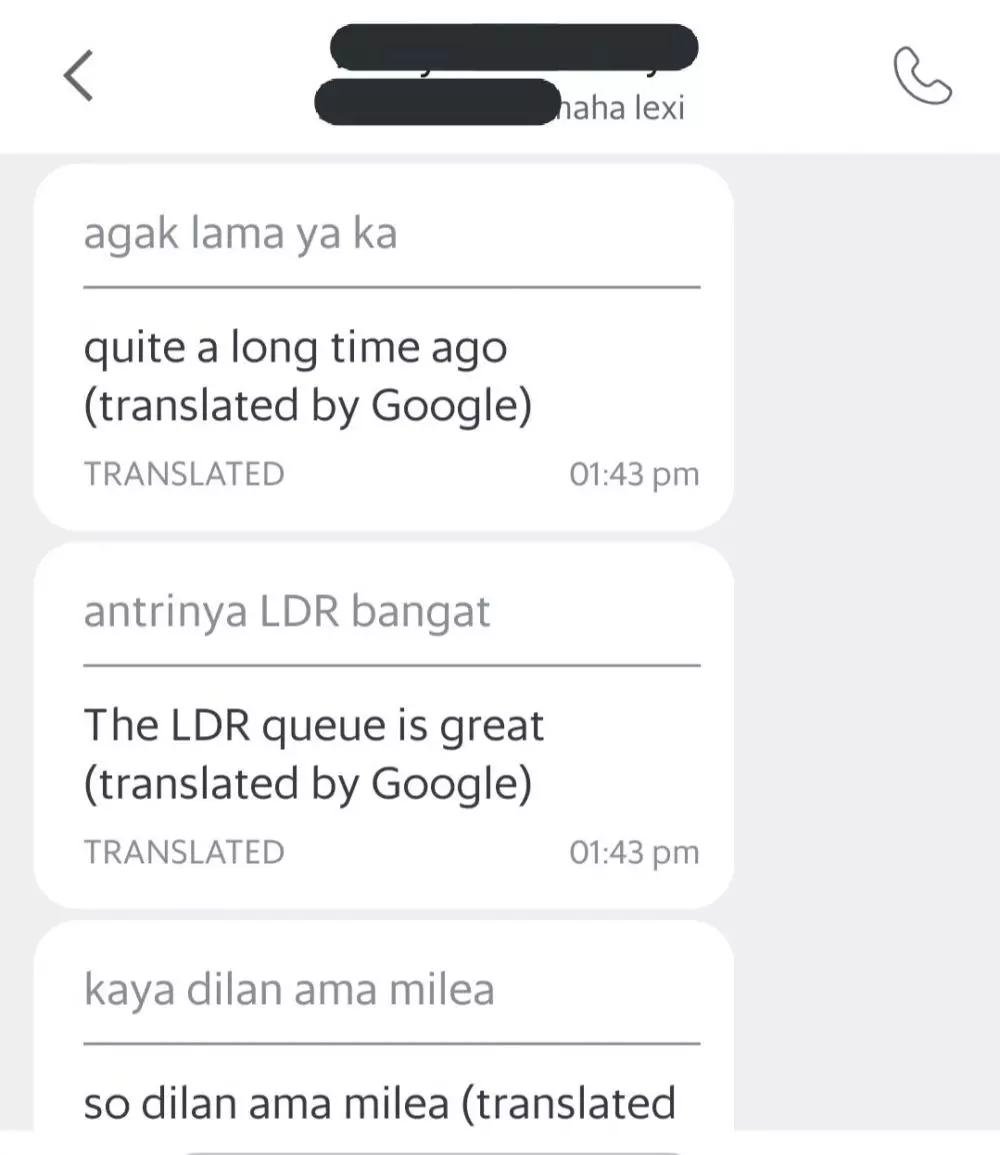Click the message input bar at the bottom

tap(440, 1148)
